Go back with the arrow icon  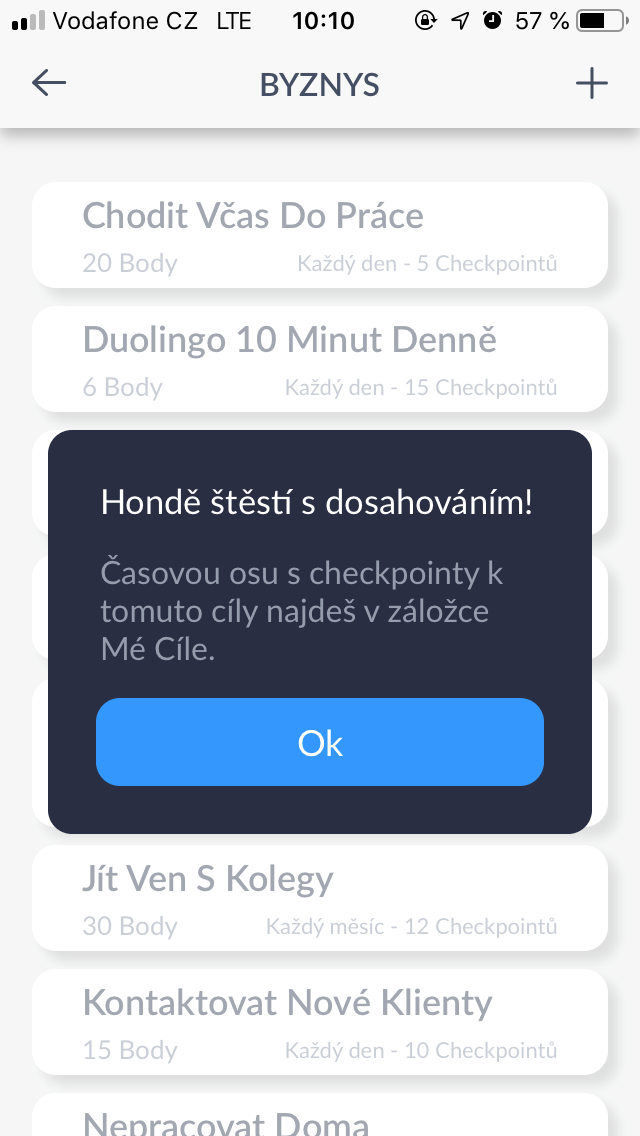[49, 84]
